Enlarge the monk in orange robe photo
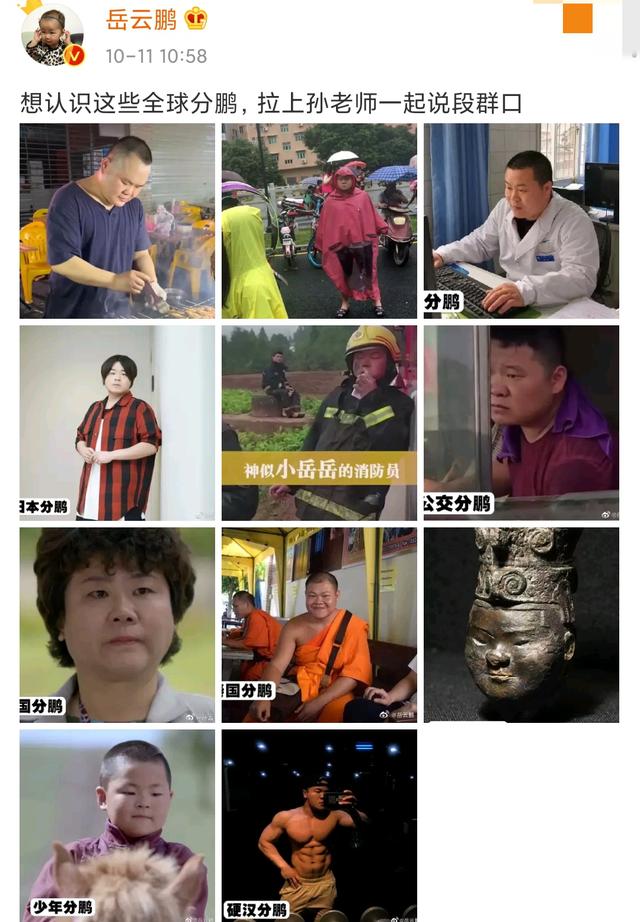The height and width of the screenshot is (922, 640). pos(319,624)
